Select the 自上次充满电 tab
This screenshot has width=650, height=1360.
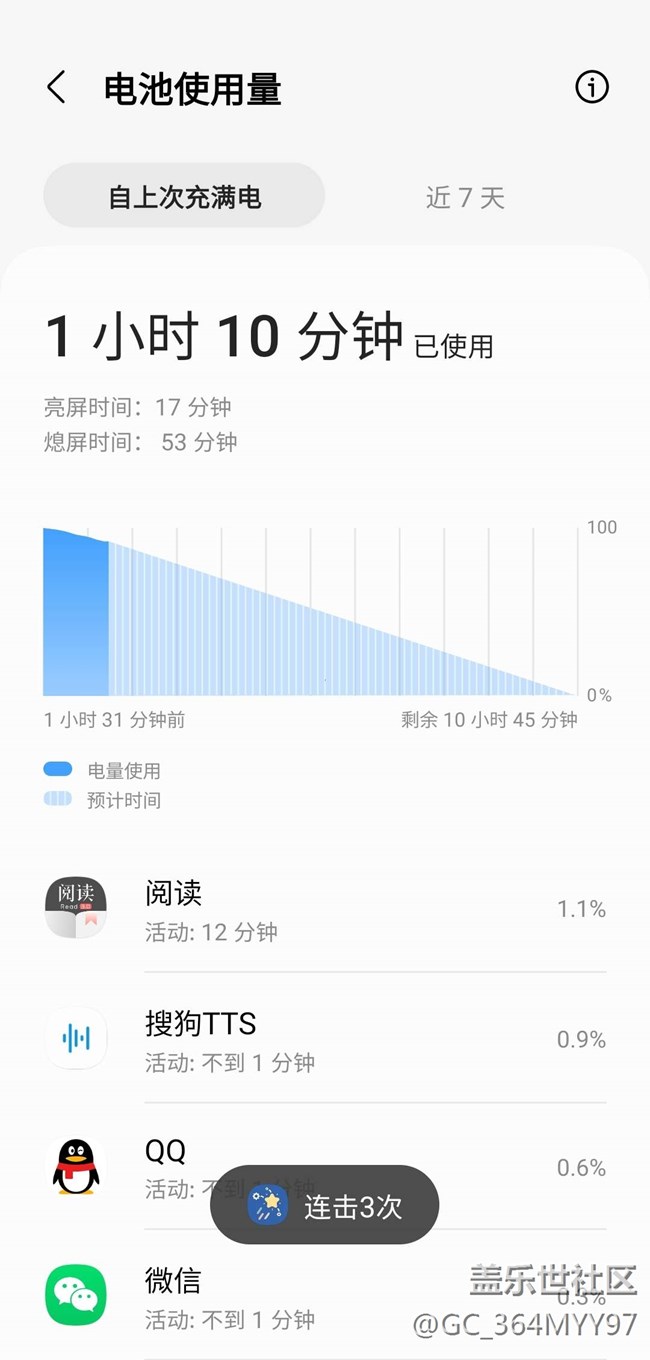coord(184,197)
